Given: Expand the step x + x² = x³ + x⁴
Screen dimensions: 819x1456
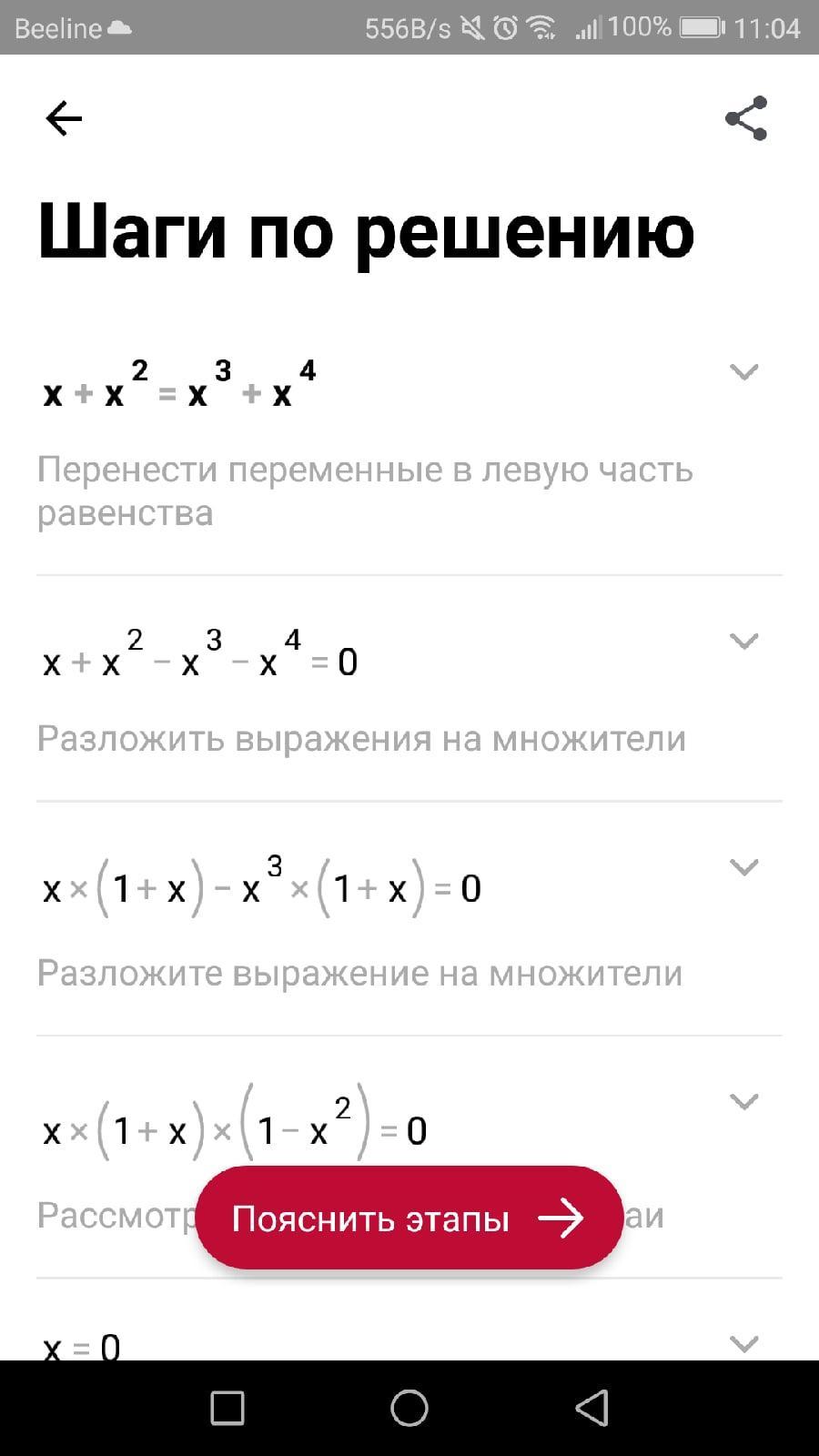Looking at the screenshot, I should (744, 372).
